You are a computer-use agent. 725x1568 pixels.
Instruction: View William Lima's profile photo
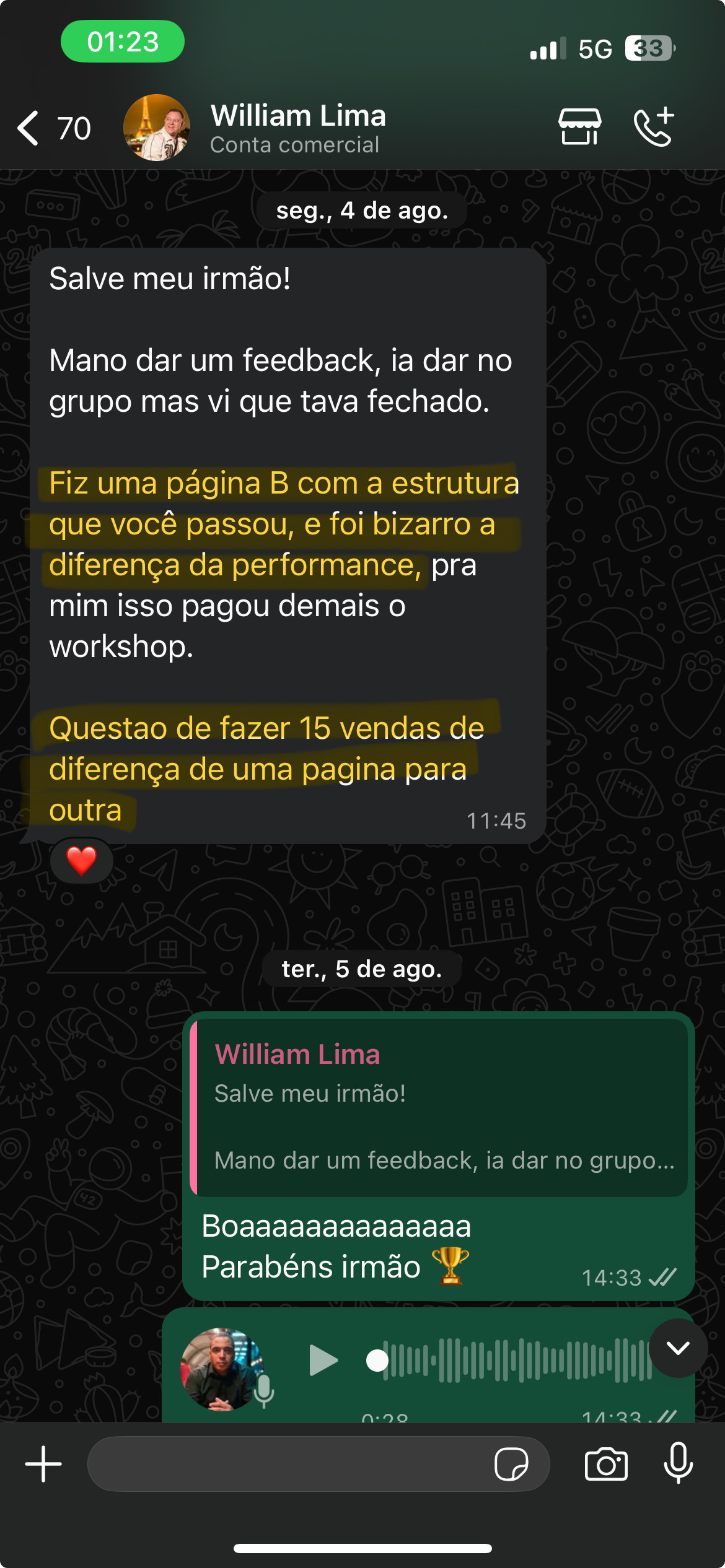pyautogui.click(x=157, y=128)
